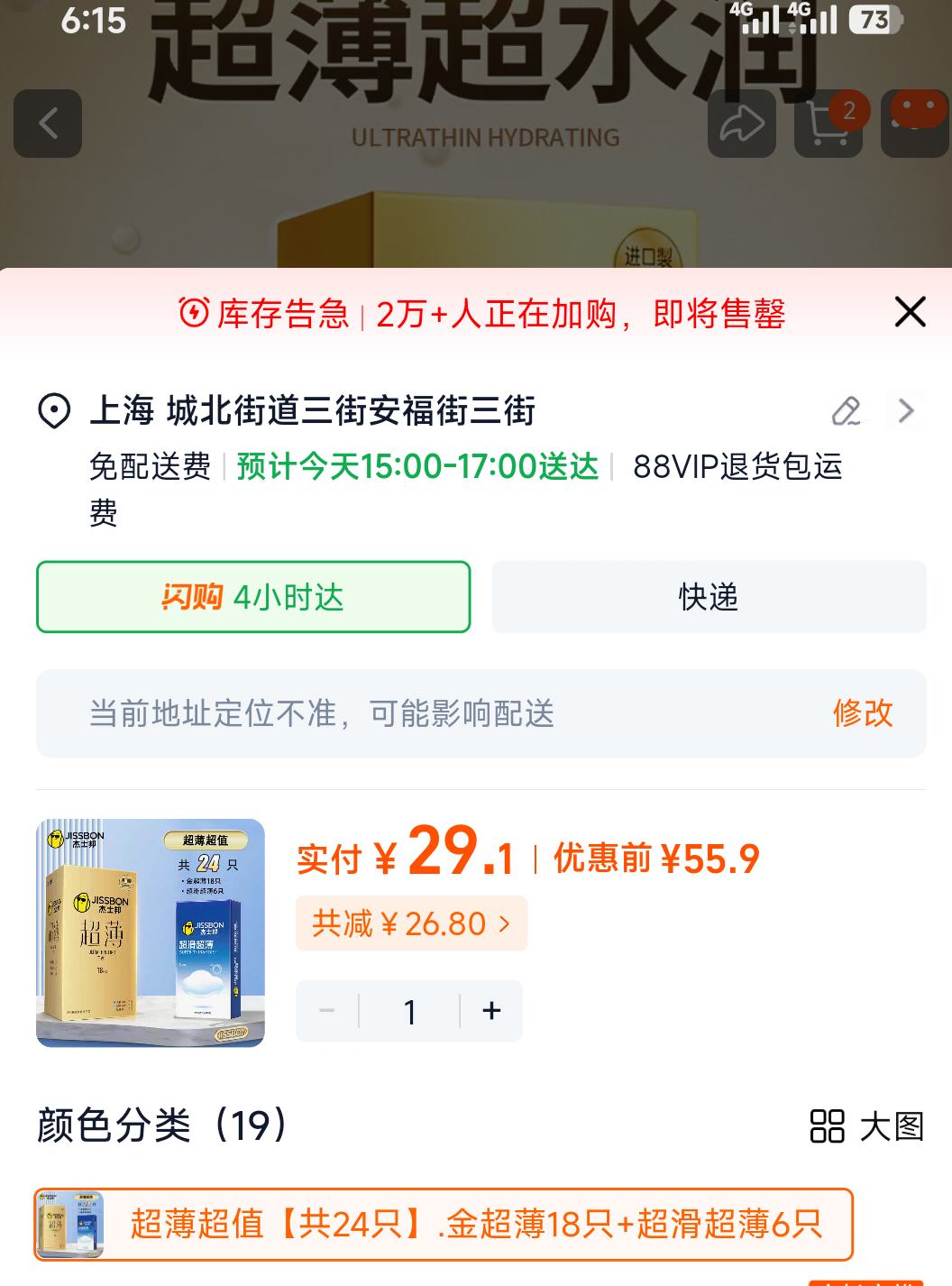Close the promotion banner with the X
Screen dimensions: 952x1286
909,312
